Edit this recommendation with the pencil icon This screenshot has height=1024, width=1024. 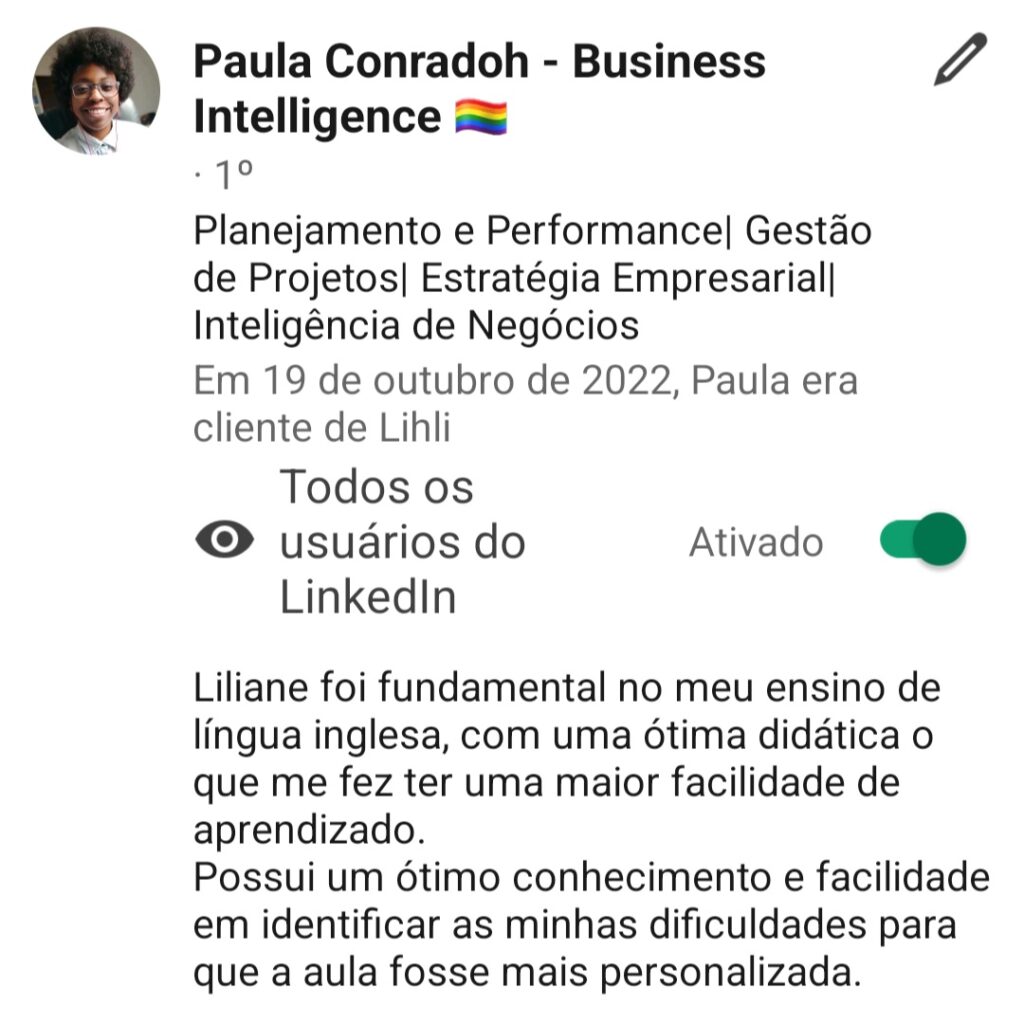click(x=960, y=60)
